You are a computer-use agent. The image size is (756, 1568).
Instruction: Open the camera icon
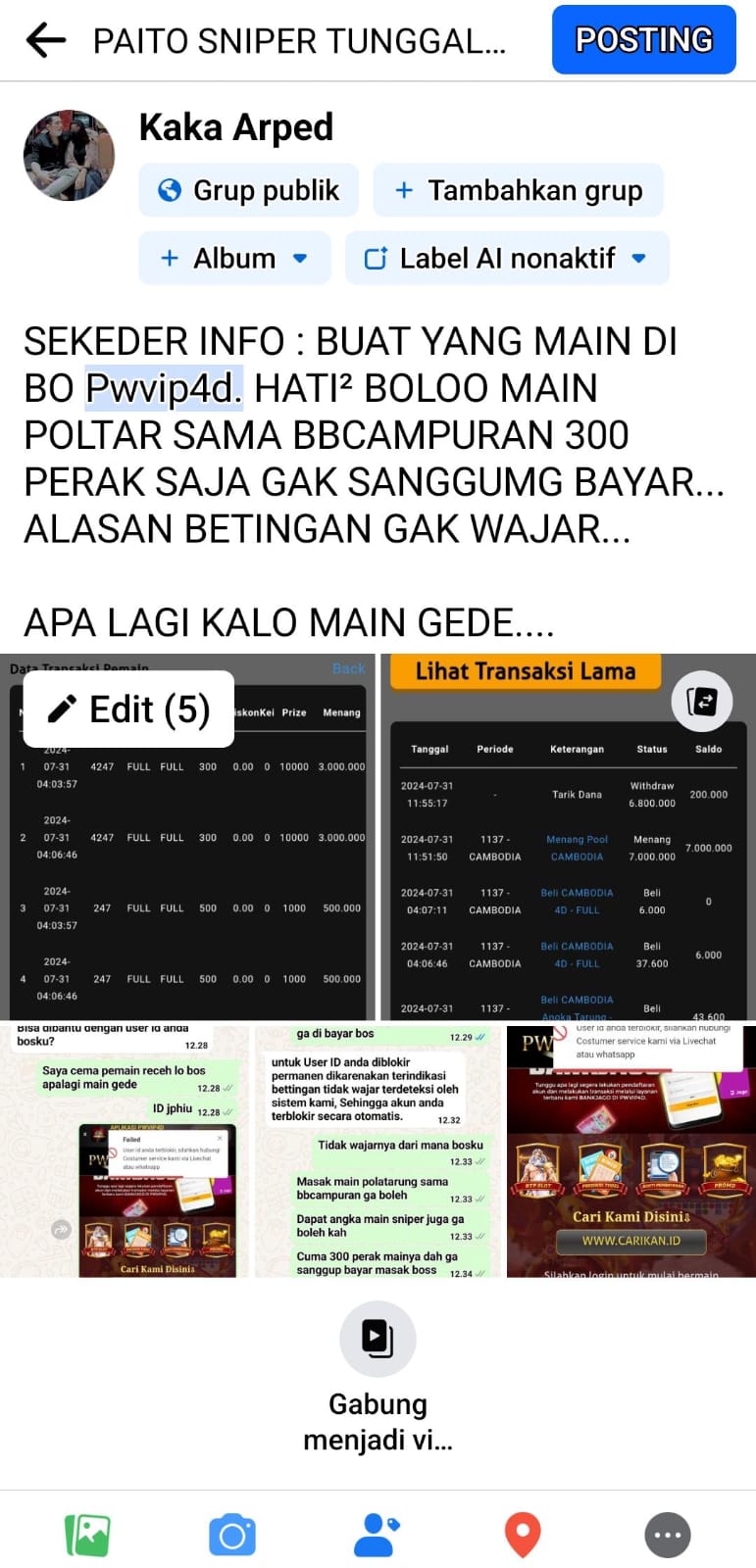click(x=232, y=1534)
